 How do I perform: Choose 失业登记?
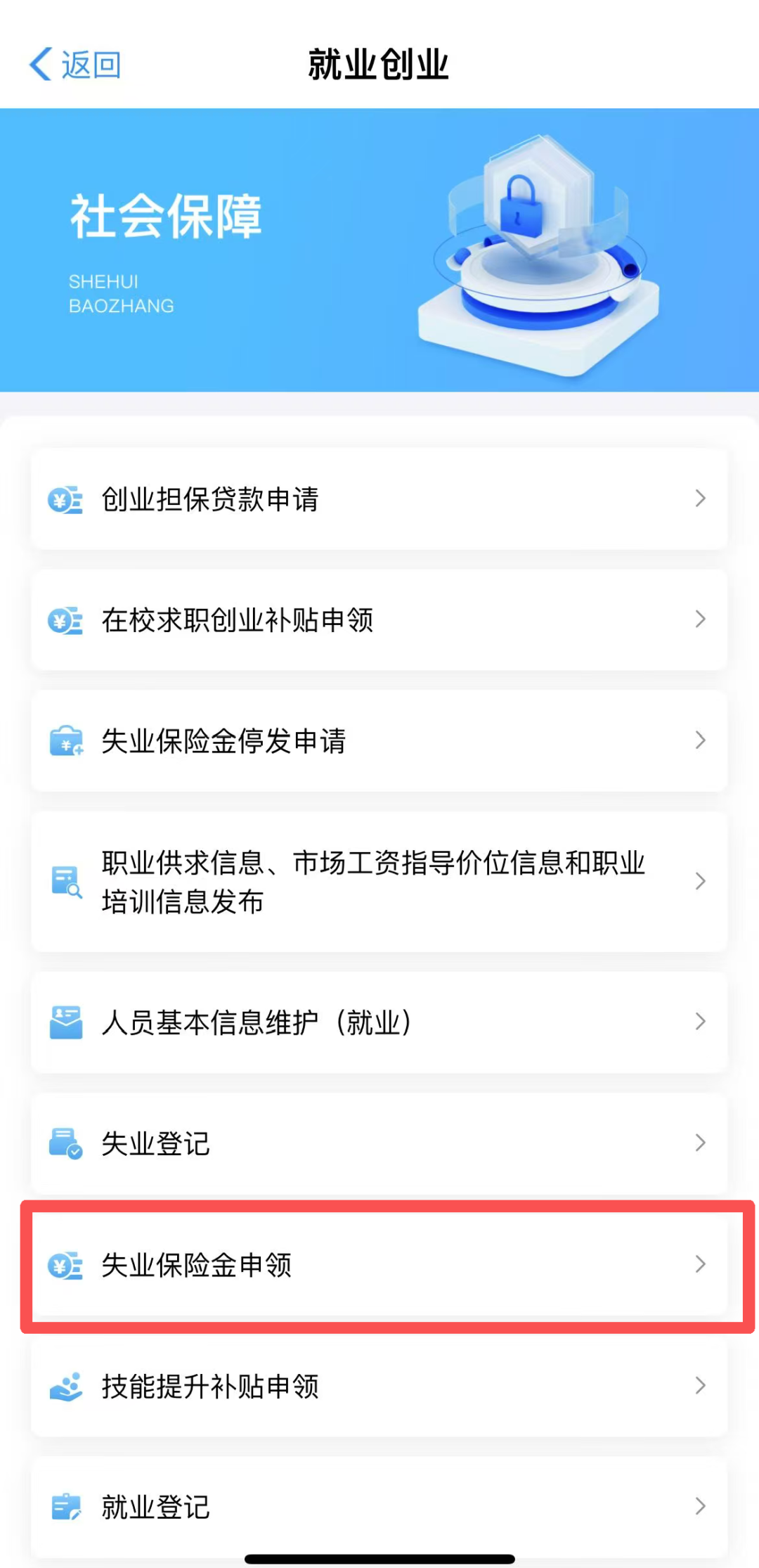click(x=379, y=1143)
